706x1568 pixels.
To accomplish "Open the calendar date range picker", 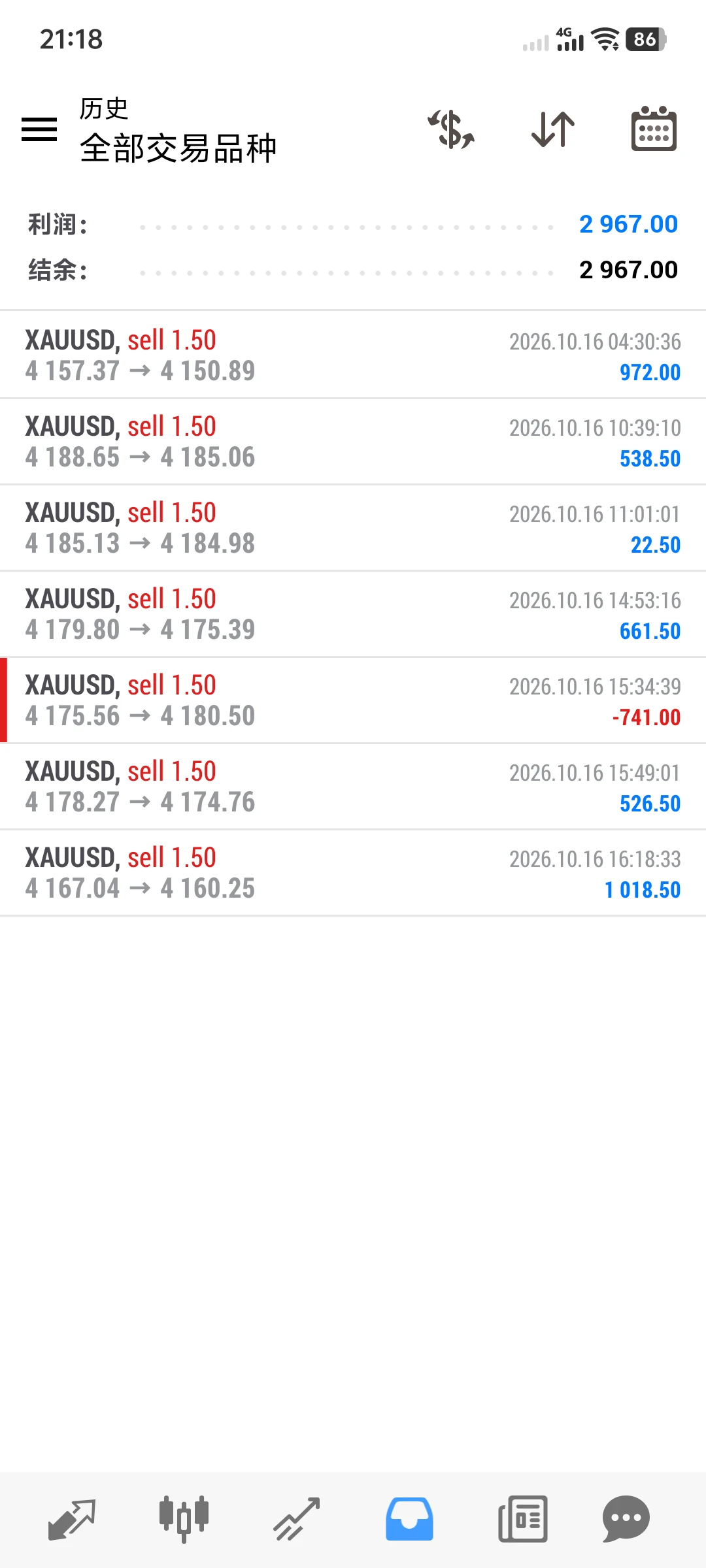I will point(654,129).
